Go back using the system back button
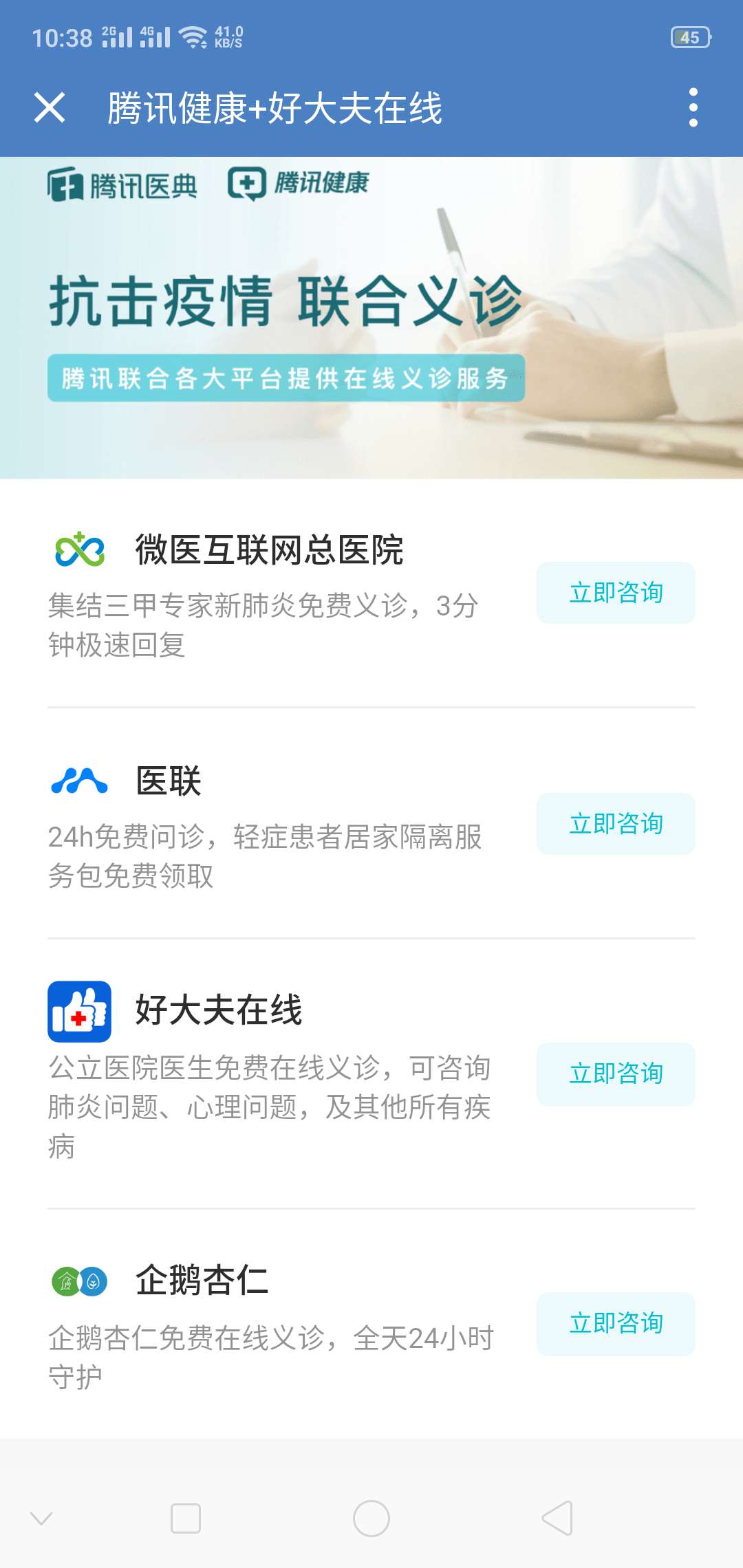 tap(557, 1518)
